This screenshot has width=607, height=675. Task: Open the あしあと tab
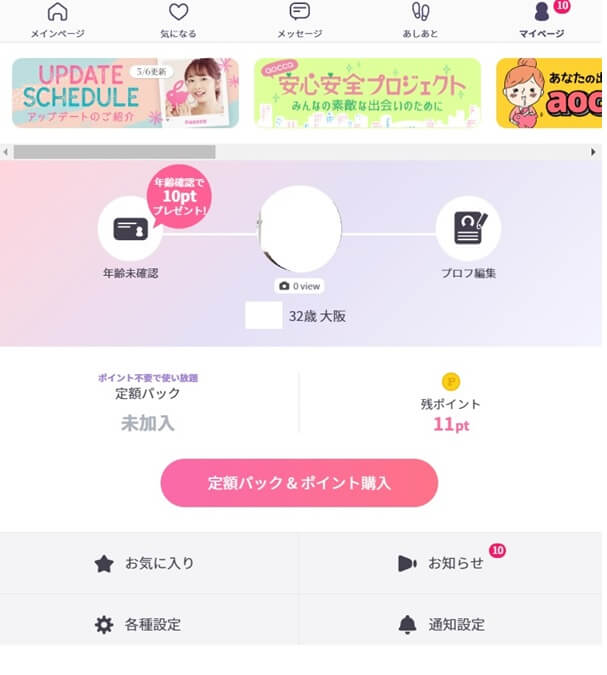coord(420,19)
